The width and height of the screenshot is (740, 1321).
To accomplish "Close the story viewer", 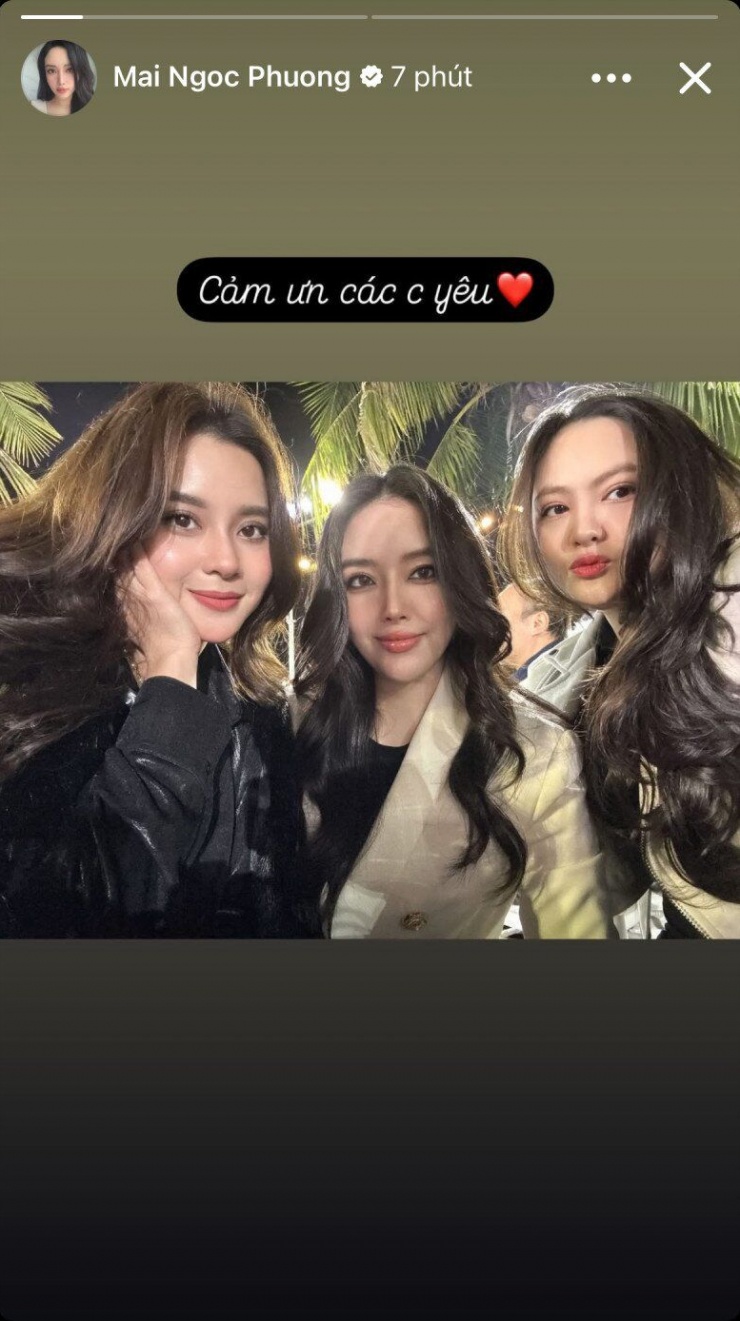I will (x=695, y=78).
